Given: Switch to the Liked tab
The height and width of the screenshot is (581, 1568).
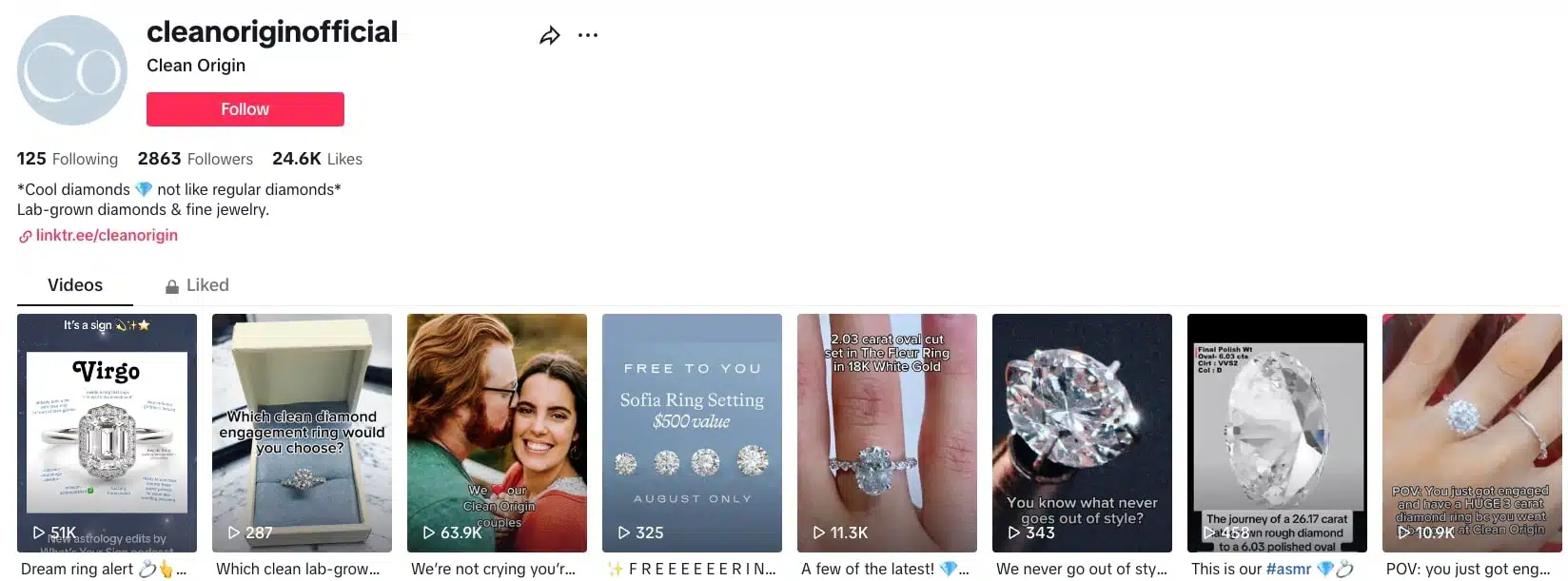Looking at the screenshot, I should pyautogui.click(x=197, y=285).
